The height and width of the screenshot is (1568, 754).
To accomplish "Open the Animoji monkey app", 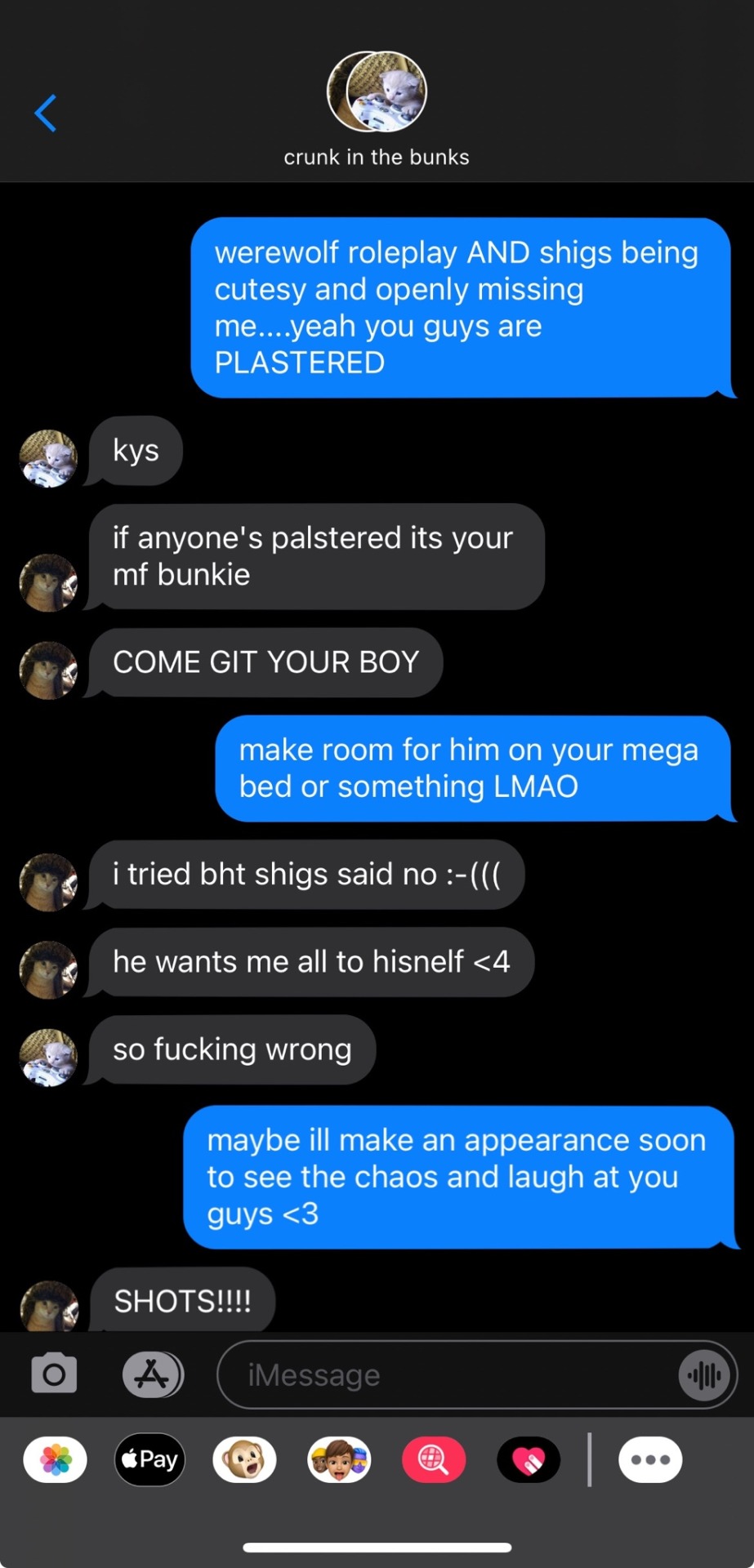I will [x=244, y=1459].
